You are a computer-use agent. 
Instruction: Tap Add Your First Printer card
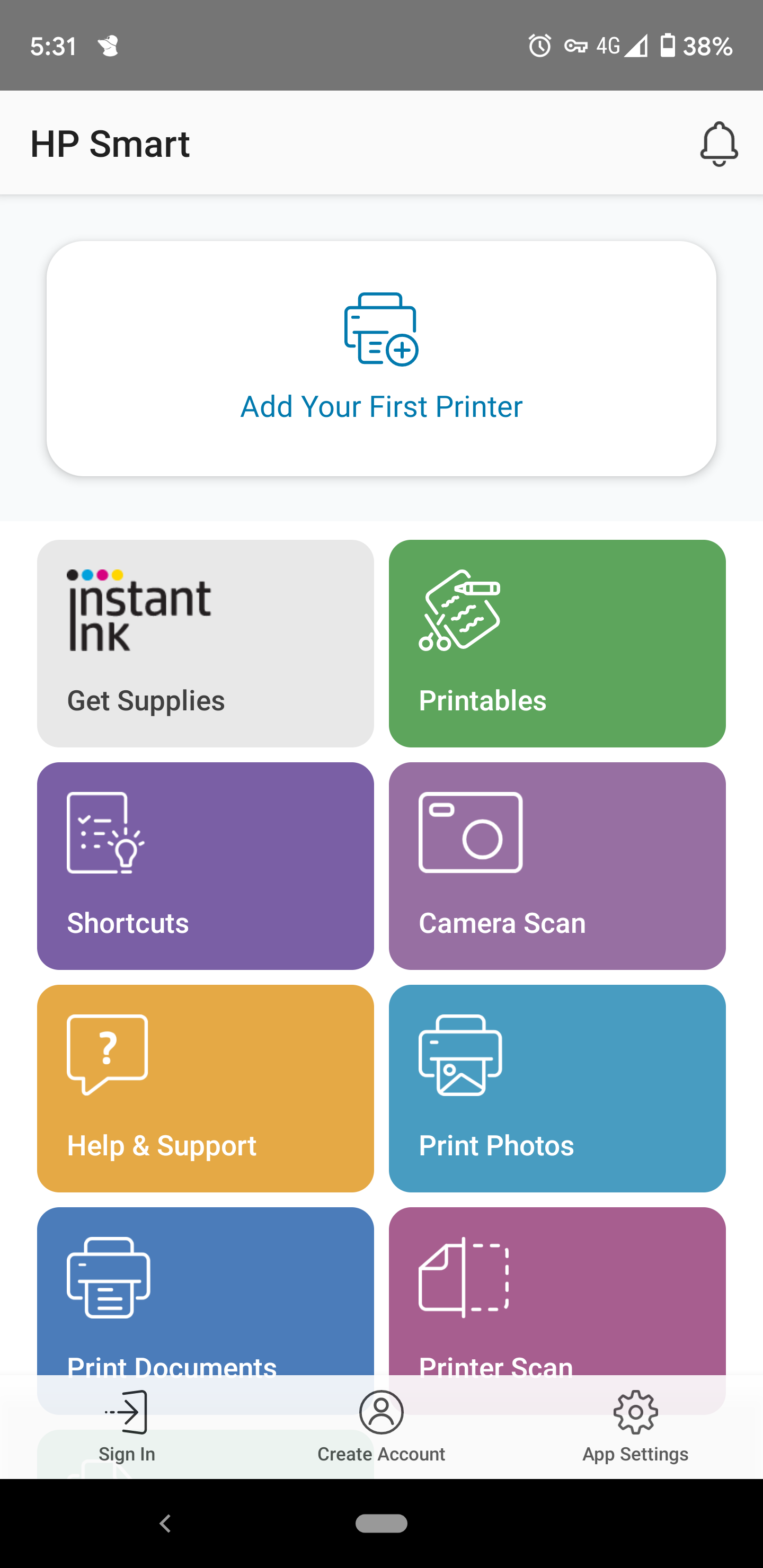tap(381, 359)
